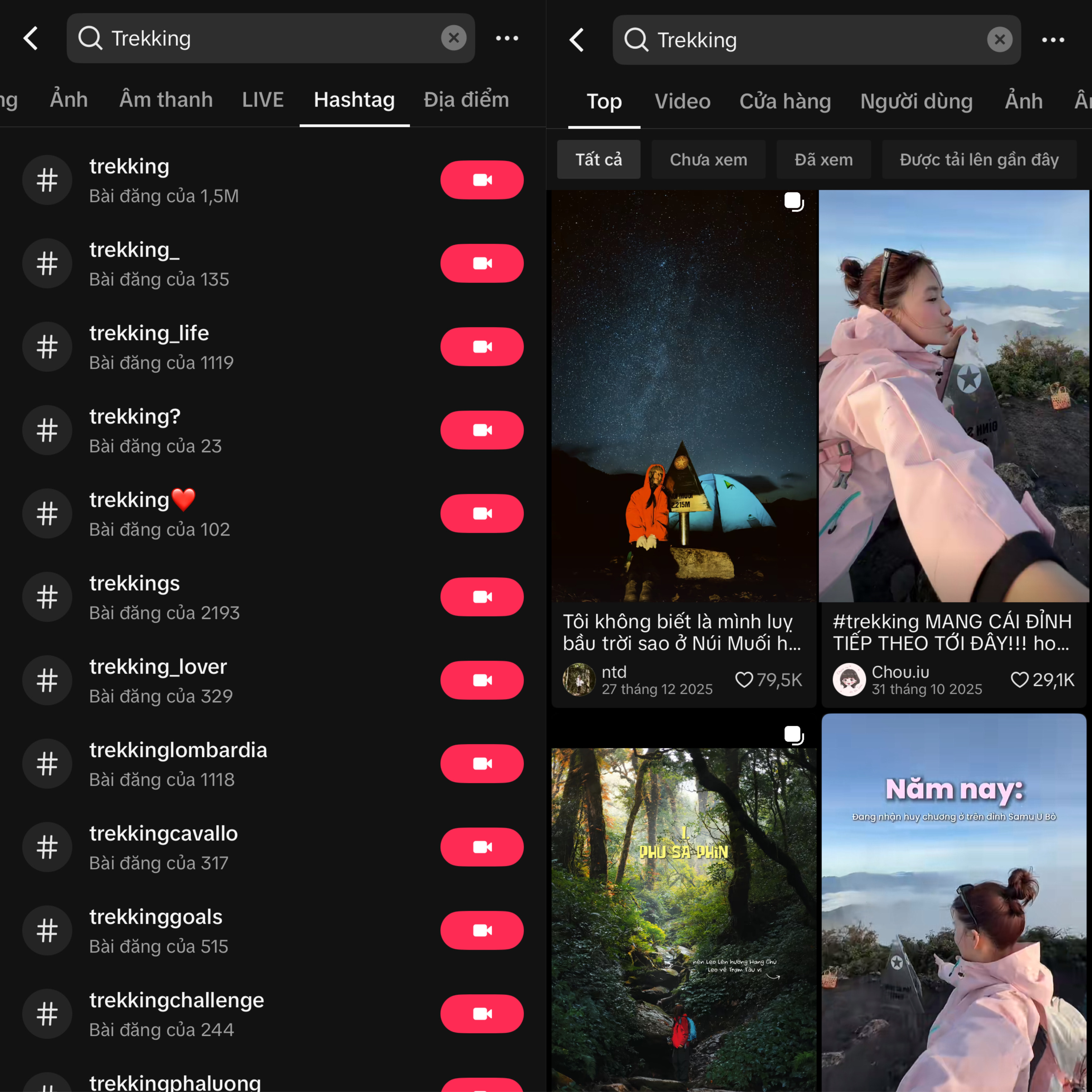Create a video using trekkingchallenge hashtag
Viewport: 1092px width, 1092px height.
point(482,1014)
